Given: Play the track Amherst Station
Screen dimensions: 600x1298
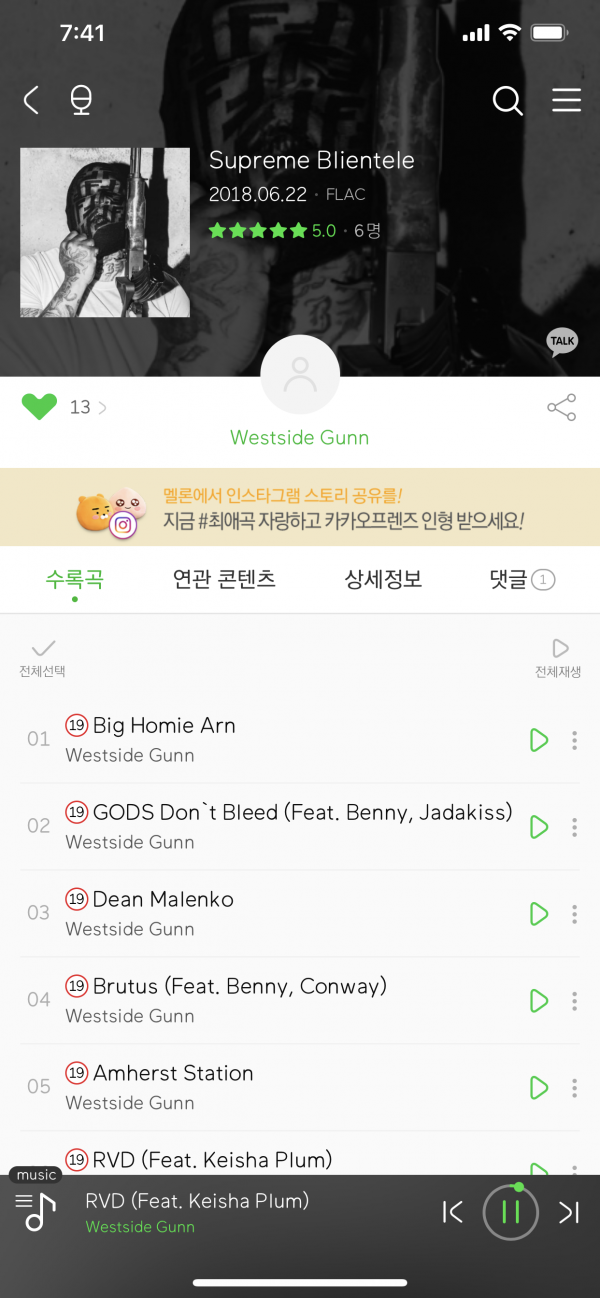Looking at the screenshot, I should coord(538,1087).
